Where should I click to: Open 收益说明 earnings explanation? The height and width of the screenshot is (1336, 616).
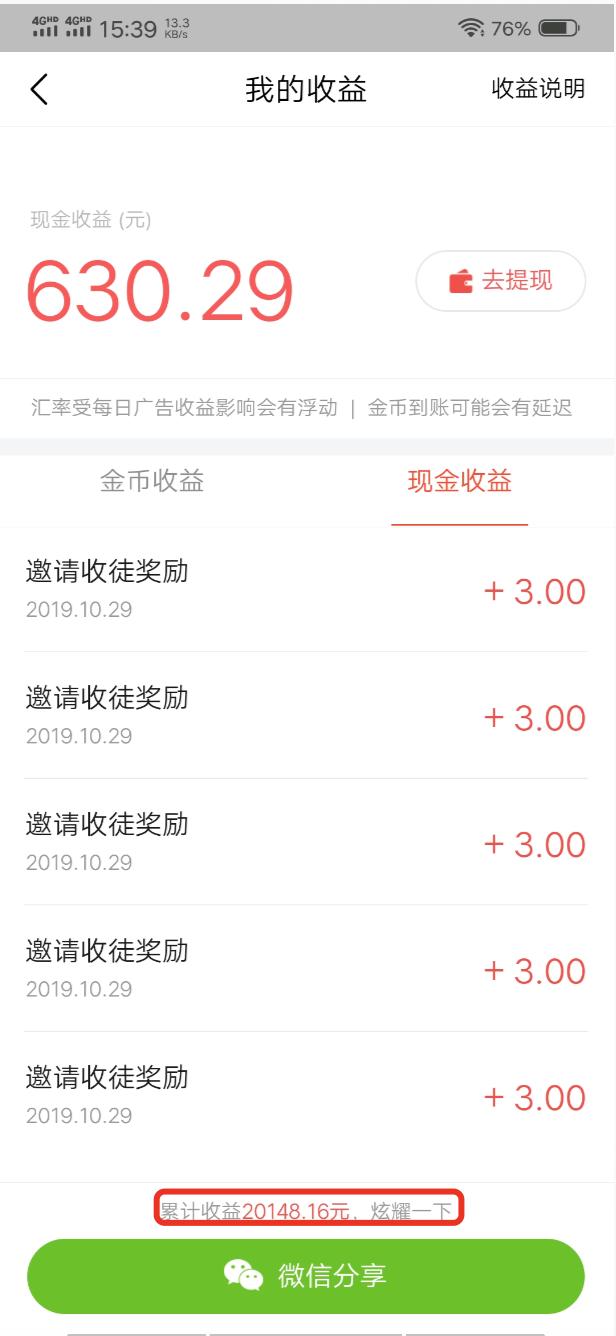coord(538,89)
